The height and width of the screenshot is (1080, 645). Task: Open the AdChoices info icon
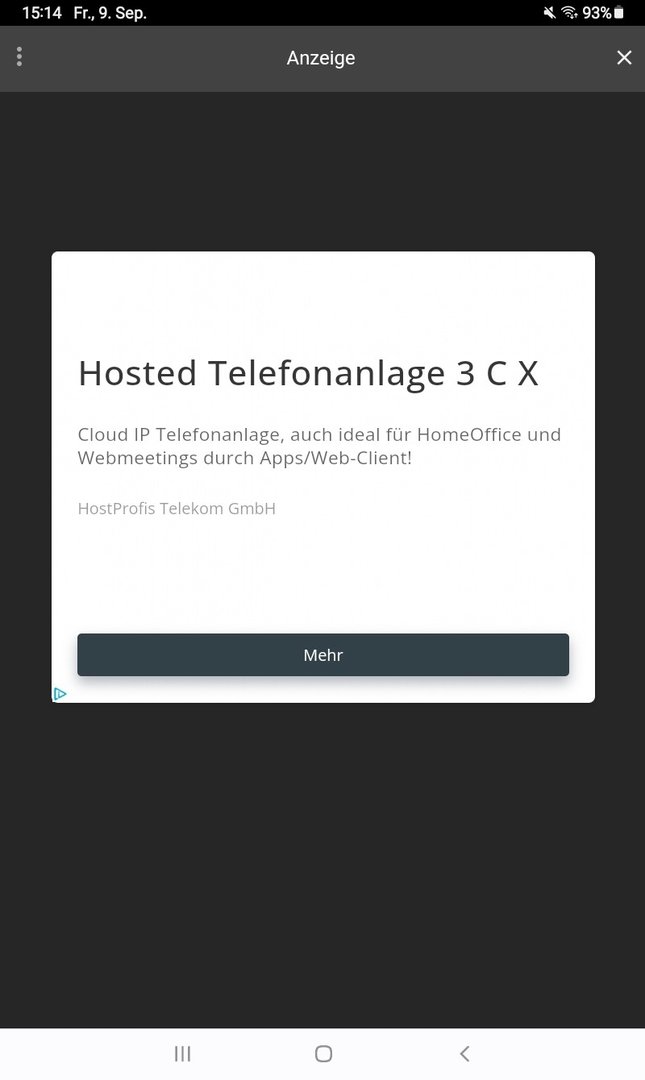60,693
